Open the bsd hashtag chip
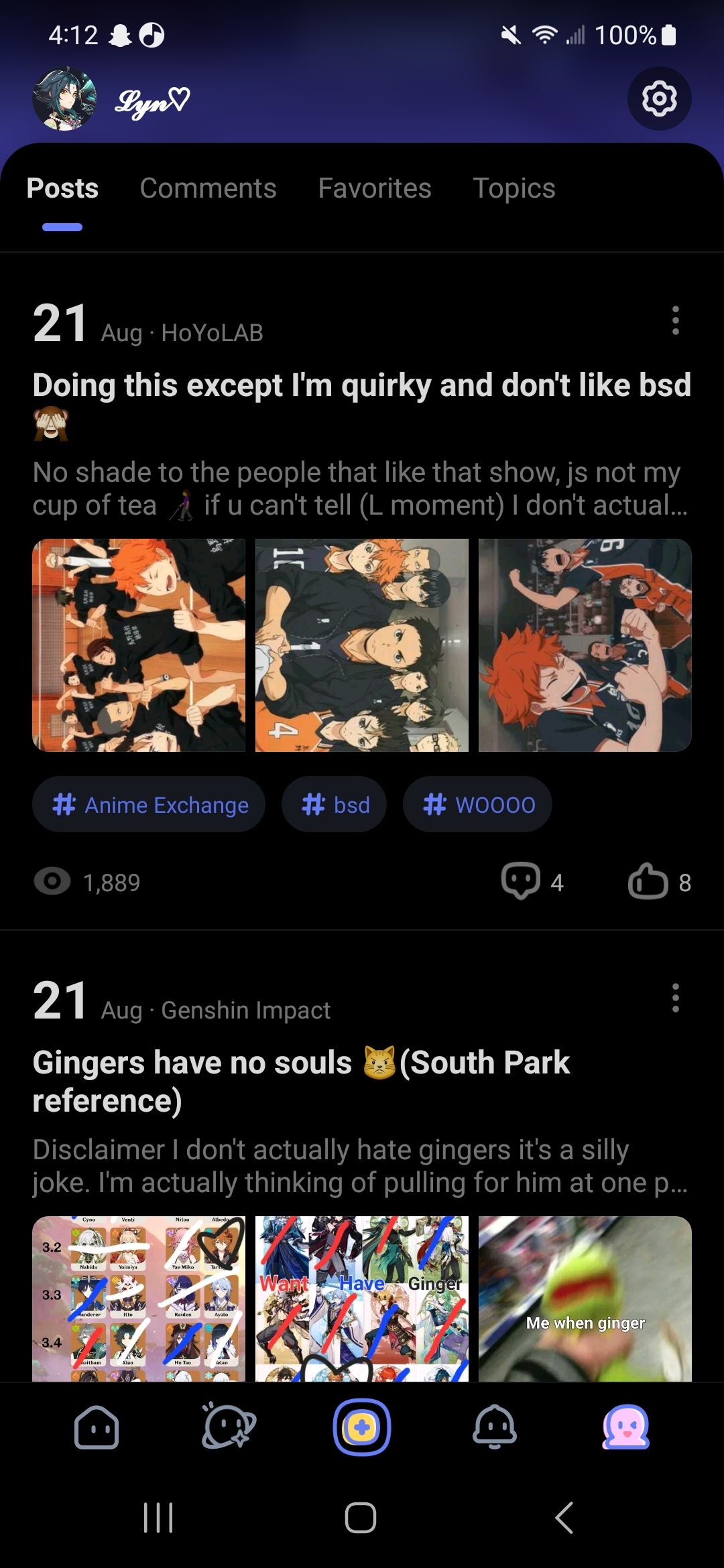The height and width of the screenshot is (1568, 724). (335, 805)
